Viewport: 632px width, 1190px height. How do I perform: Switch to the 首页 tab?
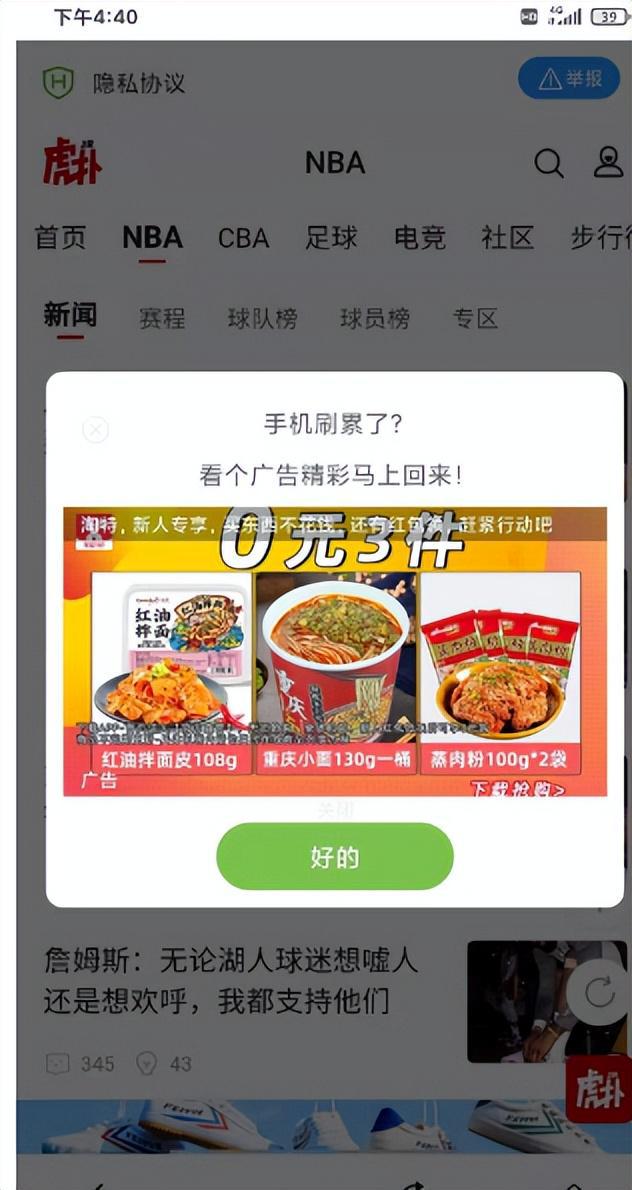point(60,238)
